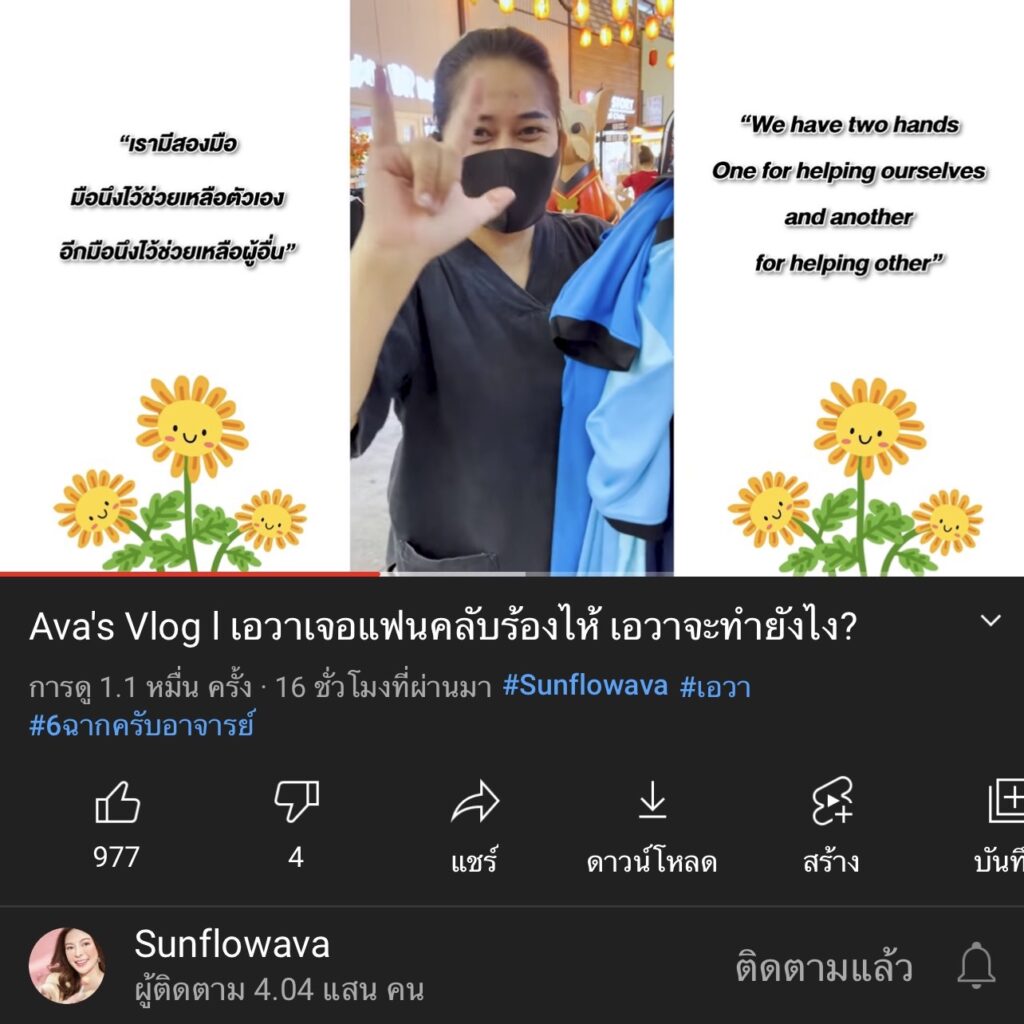Expand the video description chevron
Viewport: 1024px width, 1024px height.
[x=990, y=621]
